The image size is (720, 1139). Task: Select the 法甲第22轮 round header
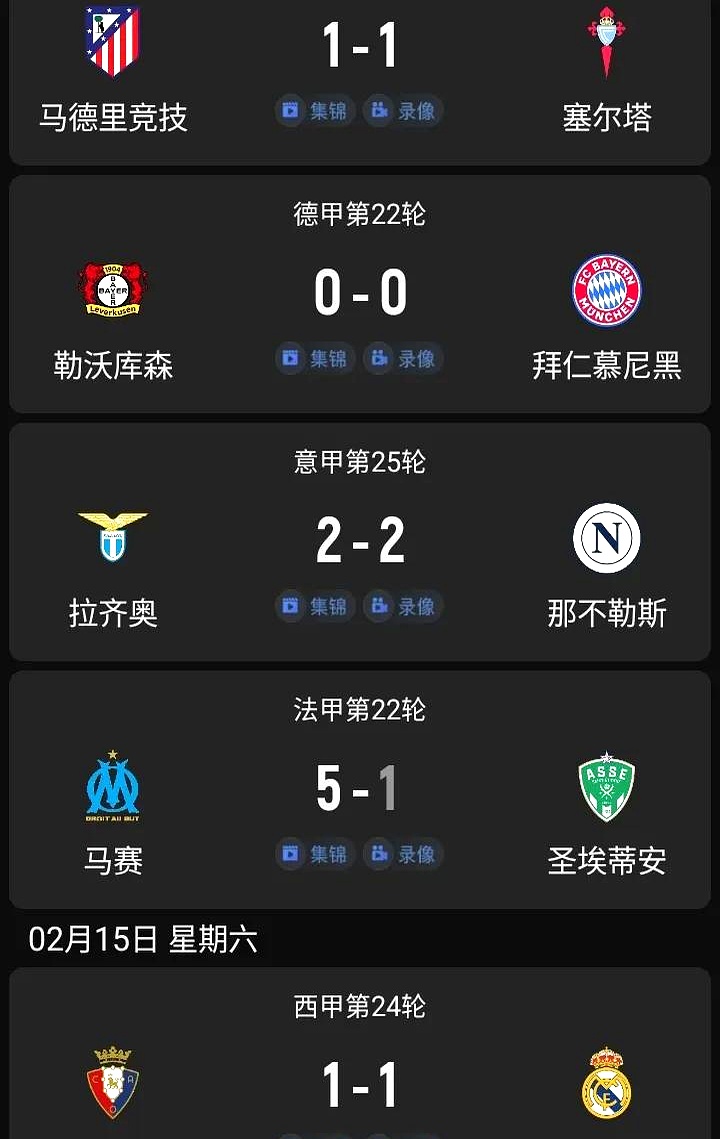[x=360, y=711]
